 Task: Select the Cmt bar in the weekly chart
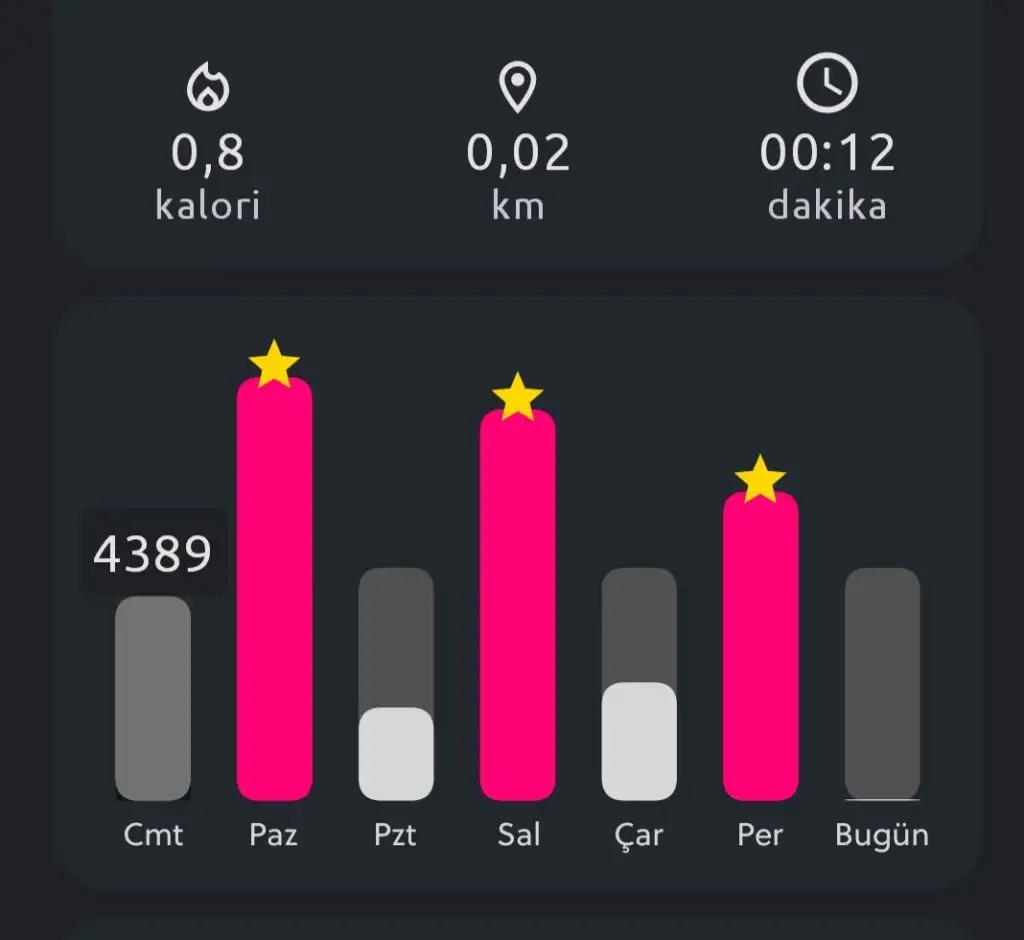click(x=153, y=698)
